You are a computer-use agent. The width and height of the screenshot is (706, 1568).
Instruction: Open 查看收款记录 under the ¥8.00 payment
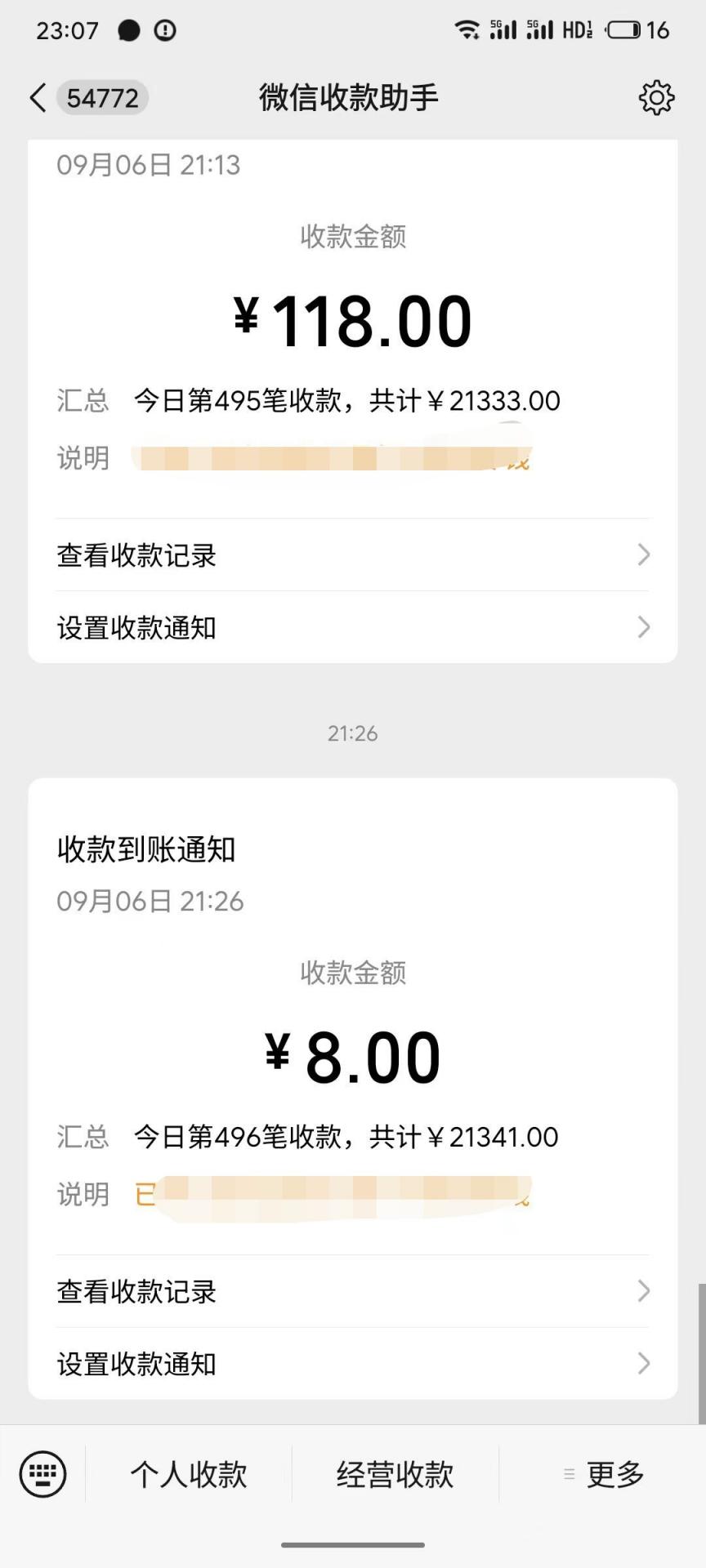click(x=352, y=1291)
